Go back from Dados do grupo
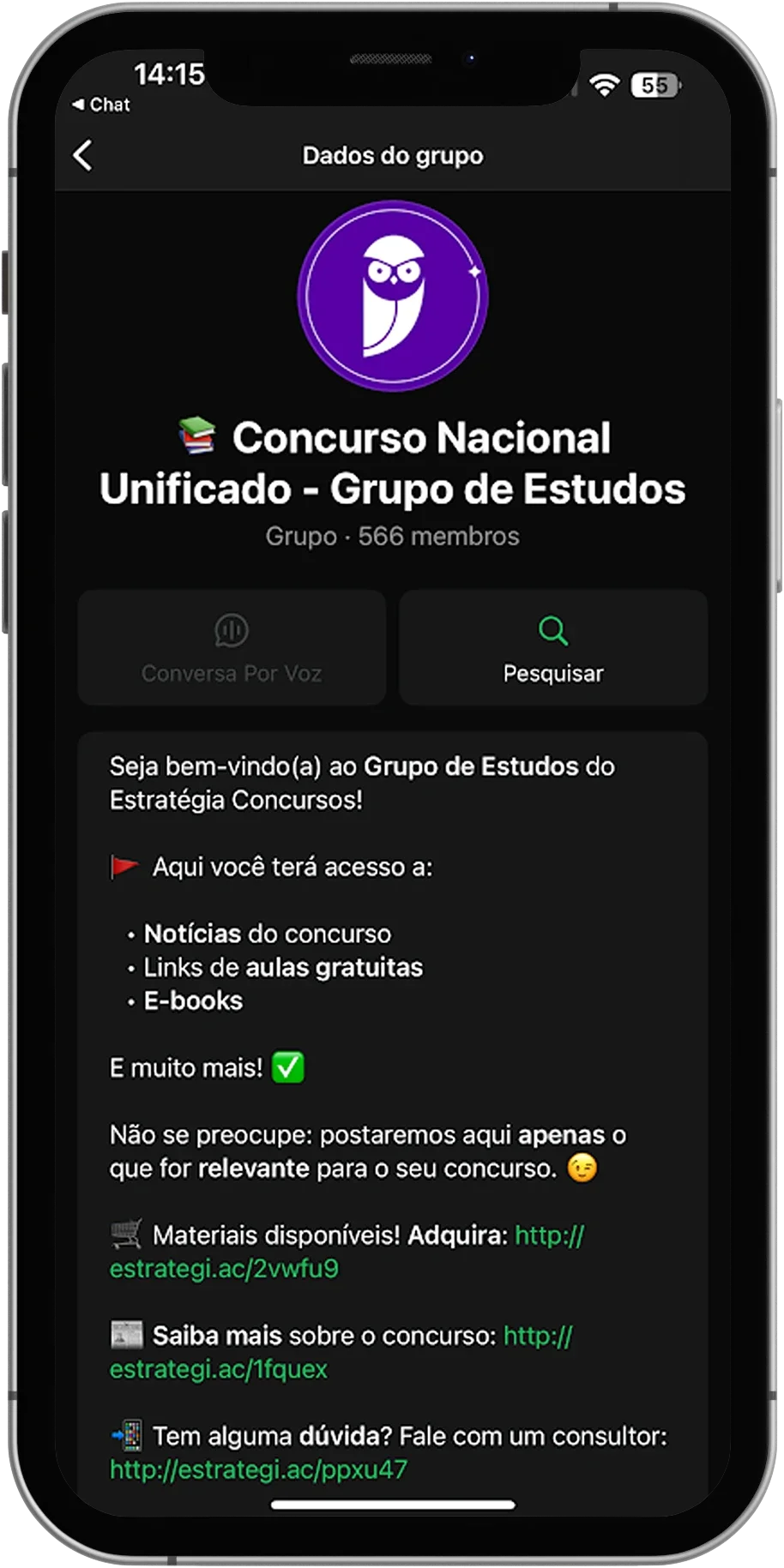784x1568 pixels. pyautogui.click(x=83, y=156)
